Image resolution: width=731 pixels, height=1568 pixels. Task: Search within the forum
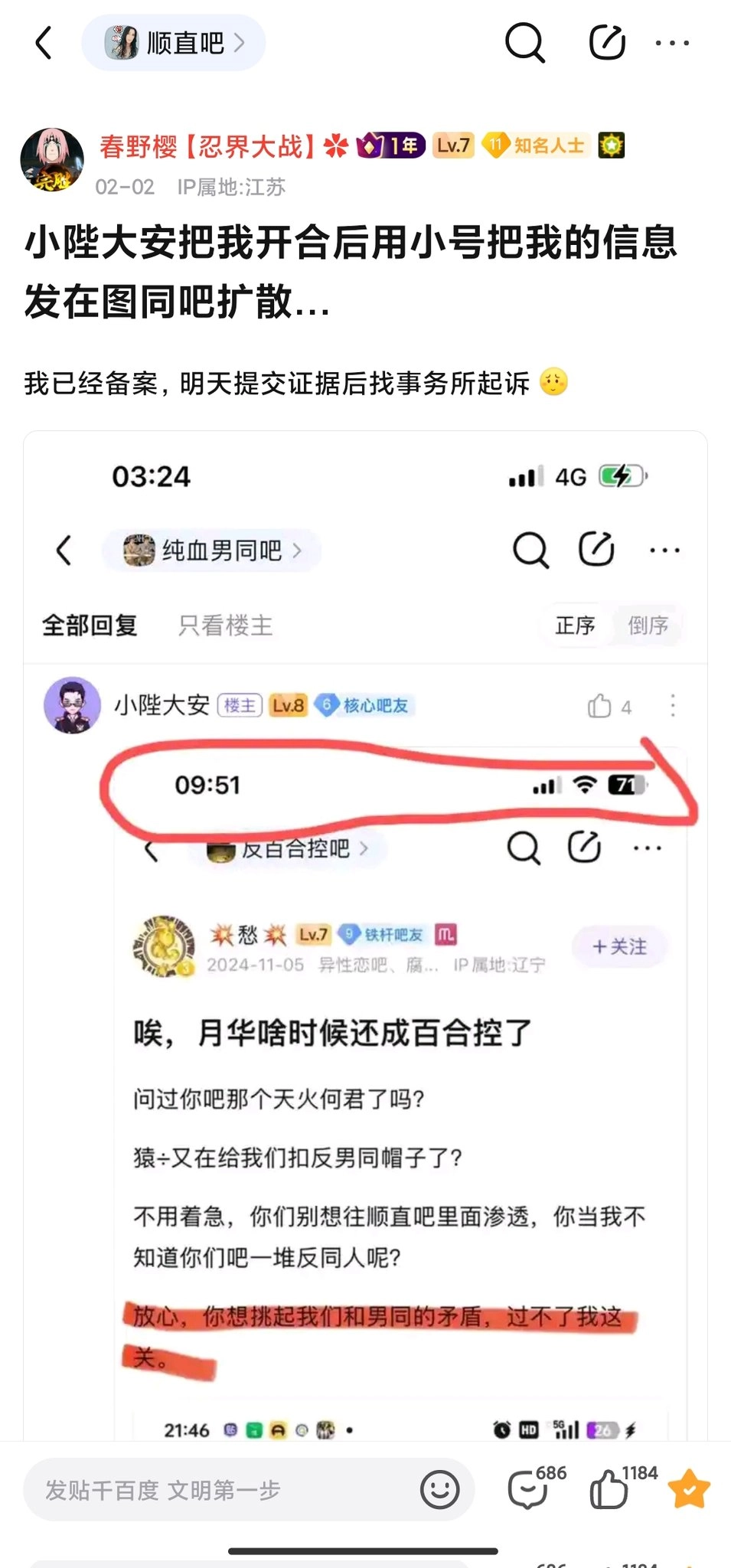(524, 43)
